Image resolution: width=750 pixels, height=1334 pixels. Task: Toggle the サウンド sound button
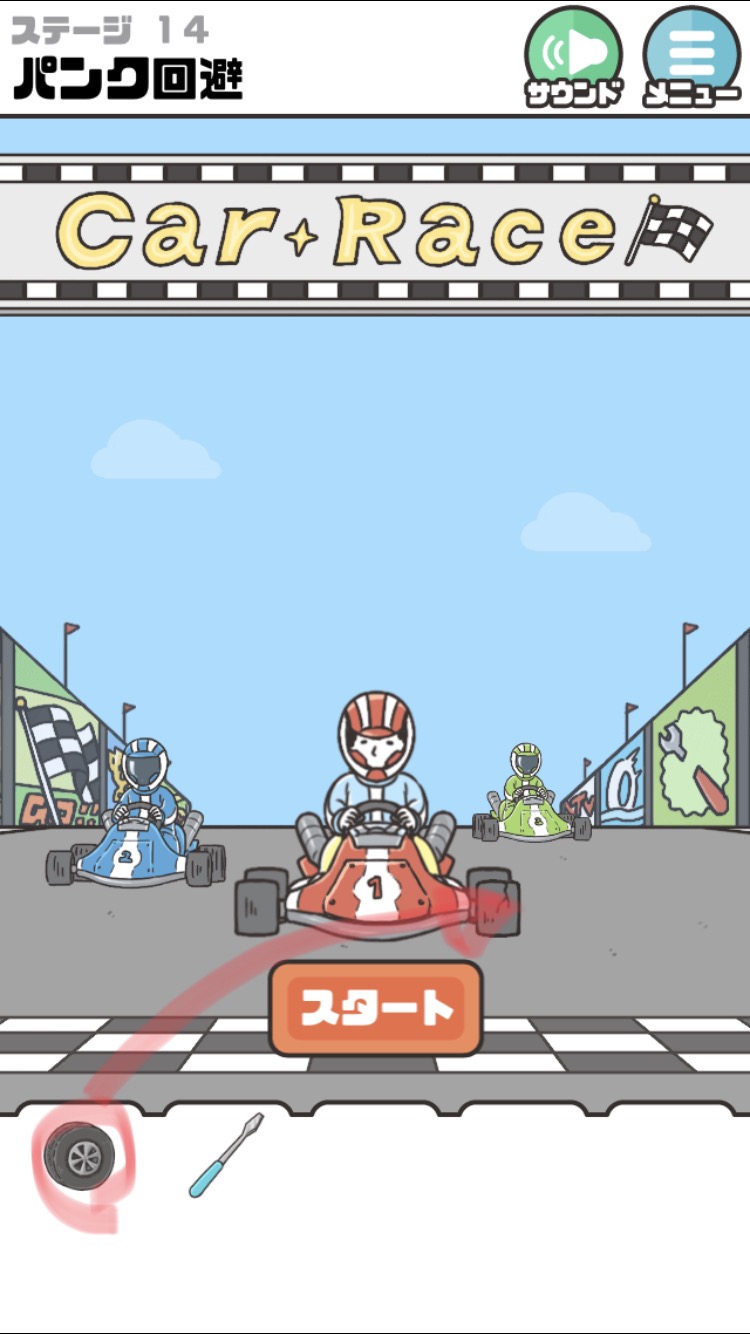pyautogui.click(x=574, y=56)
